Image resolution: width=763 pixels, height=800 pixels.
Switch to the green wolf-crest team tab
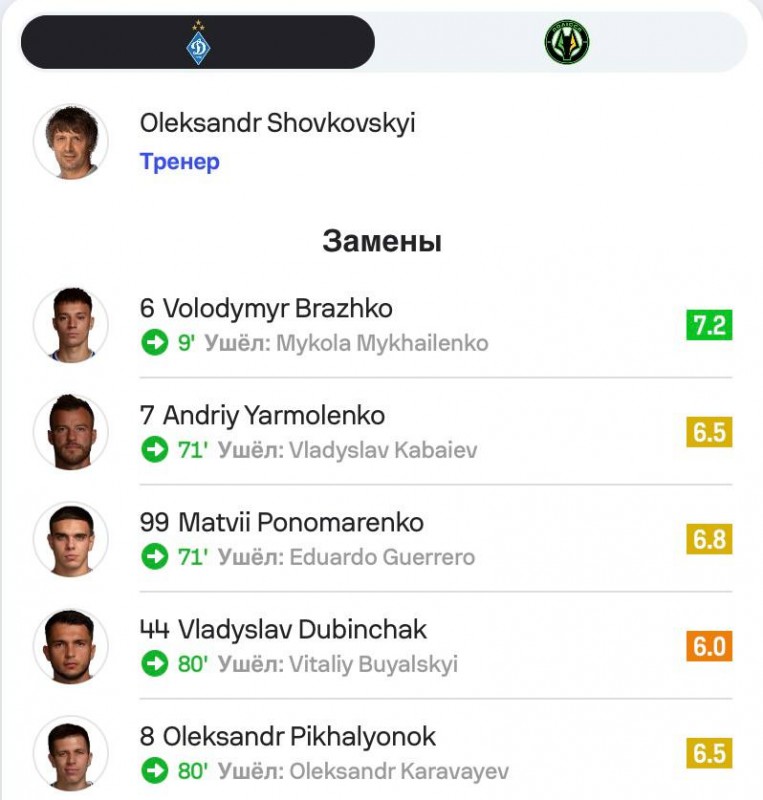pyautogui.click(x=566, y=43)
